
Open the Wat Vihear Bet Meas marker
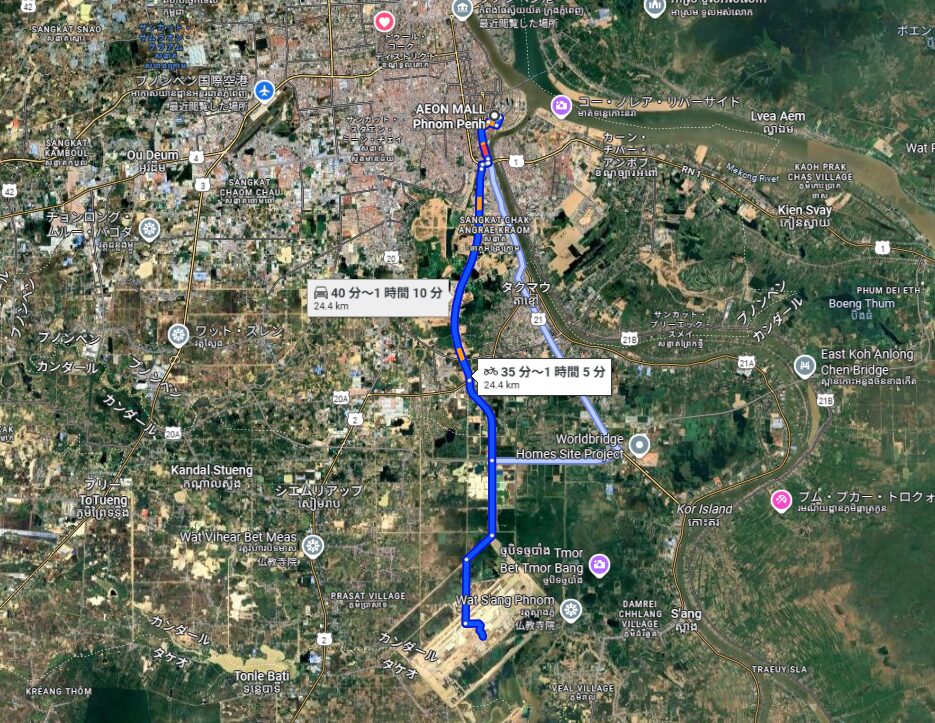click(x=313, y=546)
